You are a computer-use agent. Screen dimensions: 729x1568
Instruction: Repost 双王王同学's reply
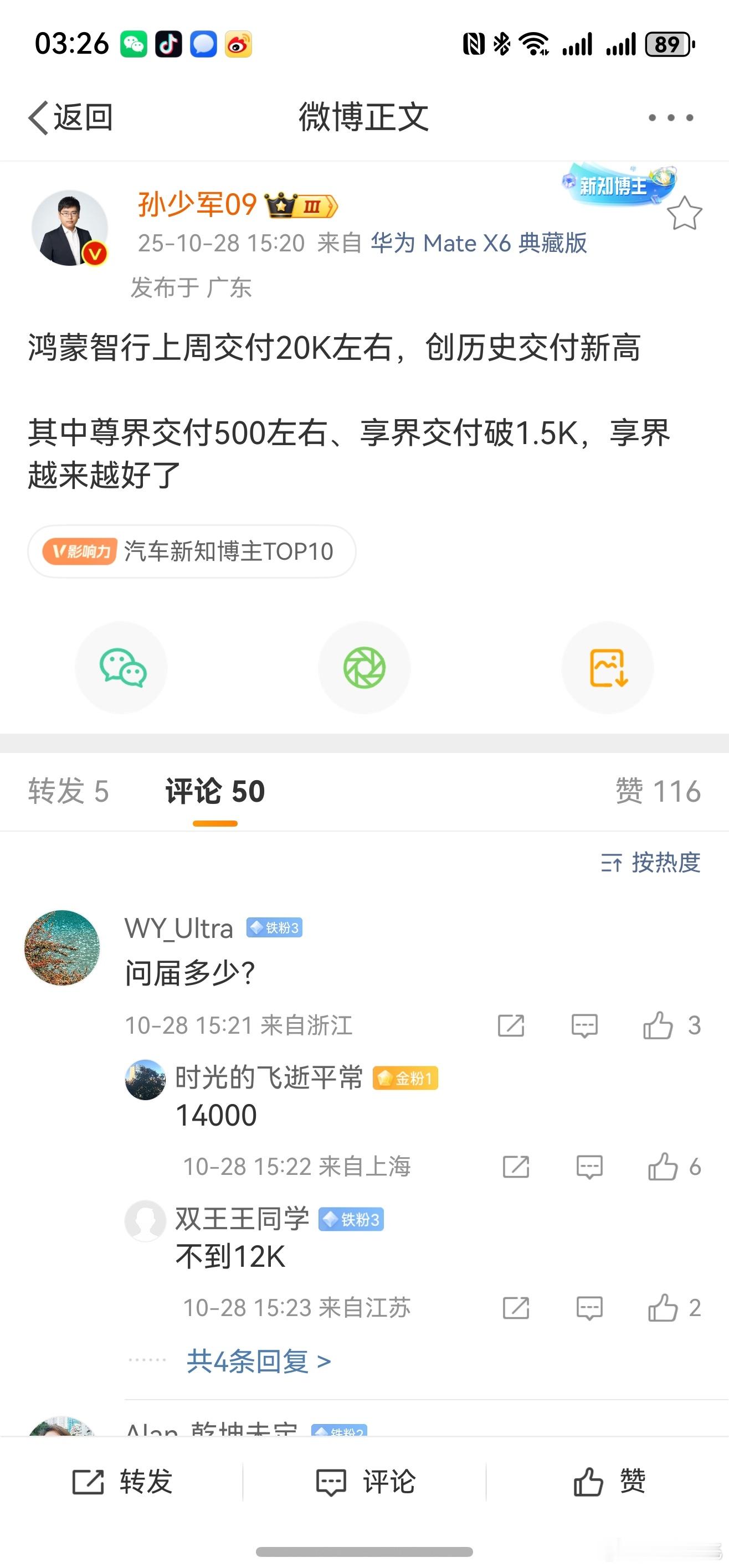pos(515,1308)
